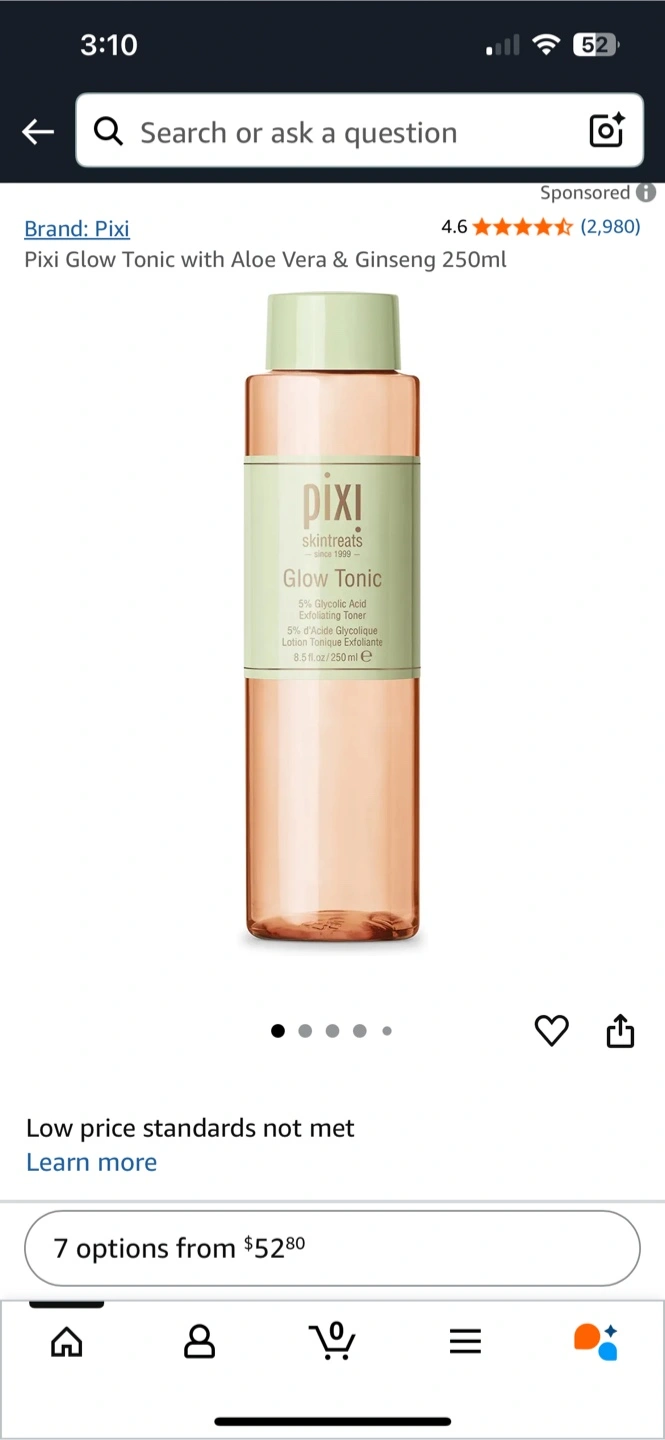Switch to the Home tab
The width and height of the screenshot is (665, 1440).
point(67,1341)
